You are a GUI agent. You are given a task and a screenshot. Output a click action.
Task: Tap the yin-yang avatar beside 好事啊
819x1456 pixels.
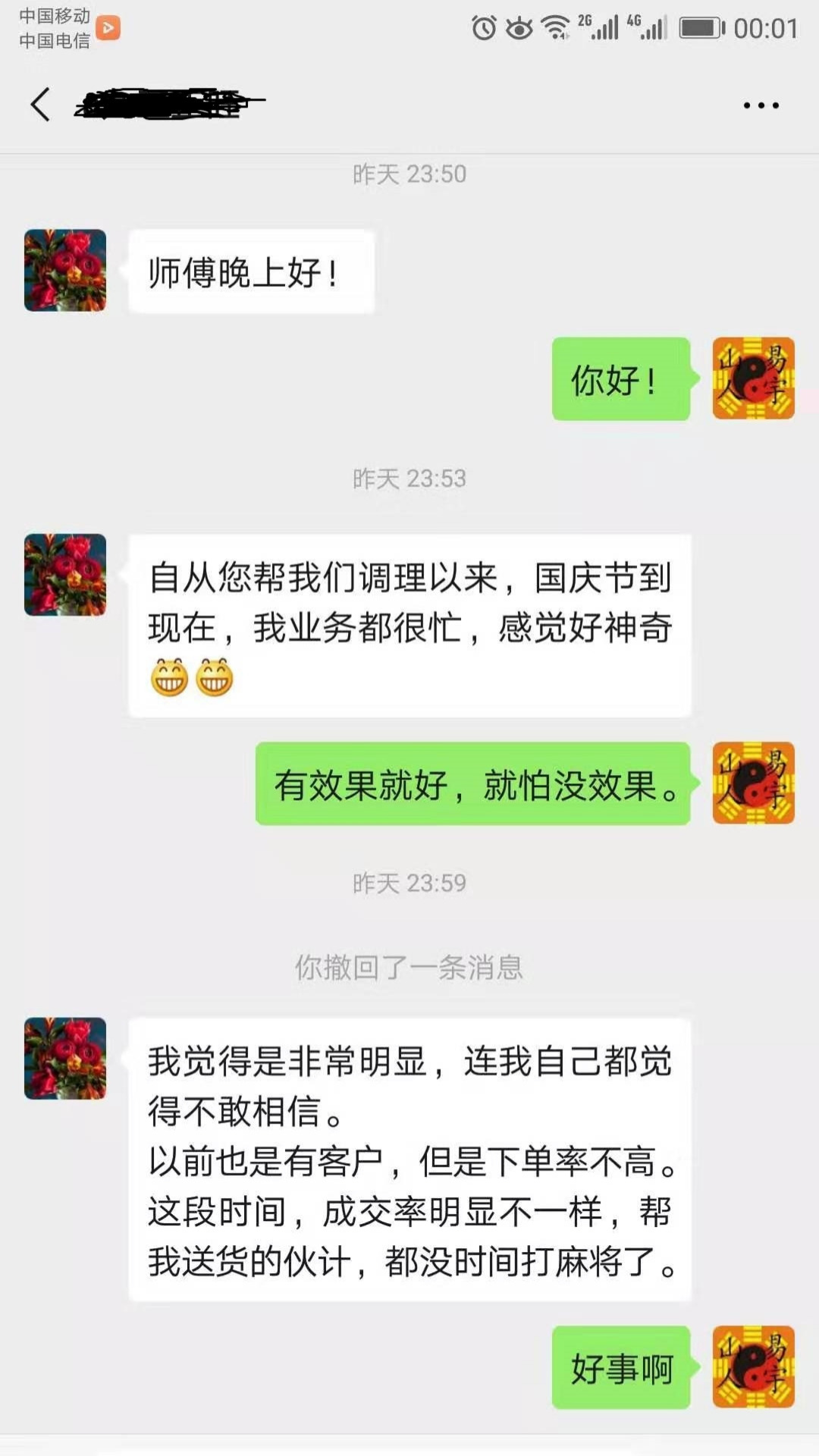753,1367
